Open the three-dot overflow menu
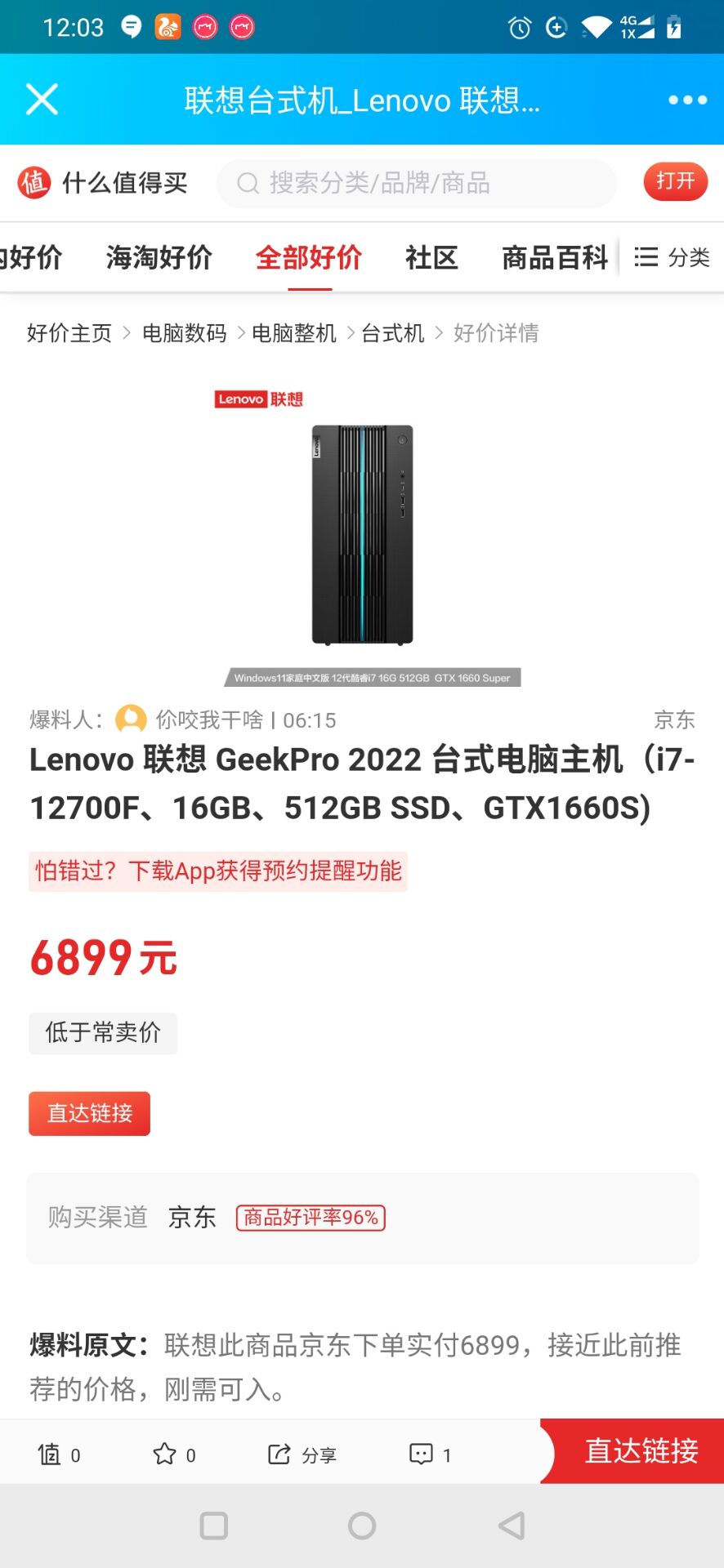The width and height of the screenshot is (724, 1568). (x=687, y=100)
